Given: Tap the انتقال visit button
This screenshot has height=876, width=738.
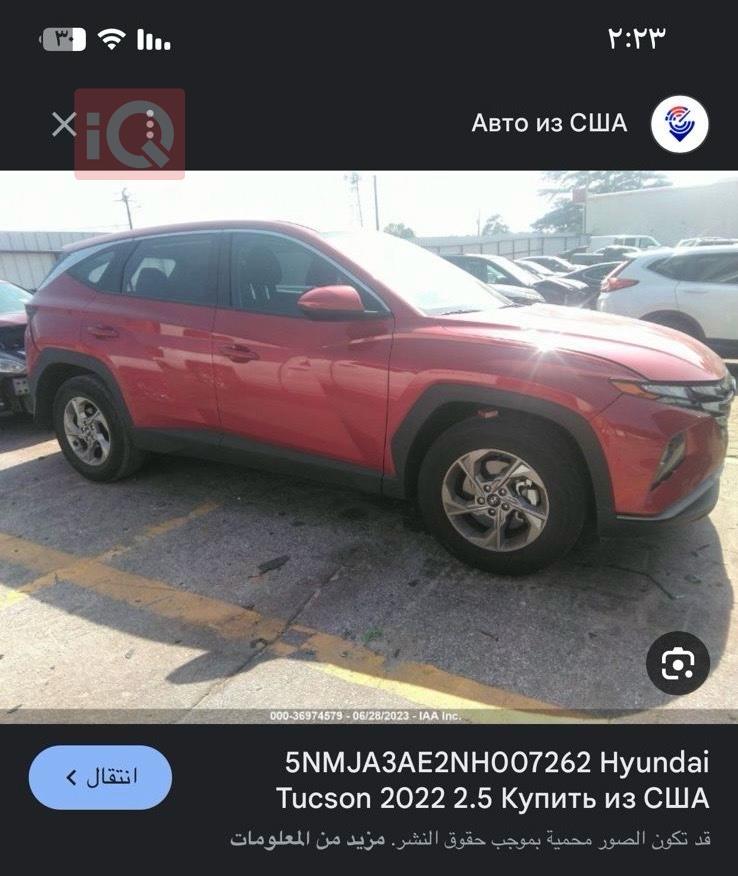Looking at the screenshot, I should (x=100, y=777).
